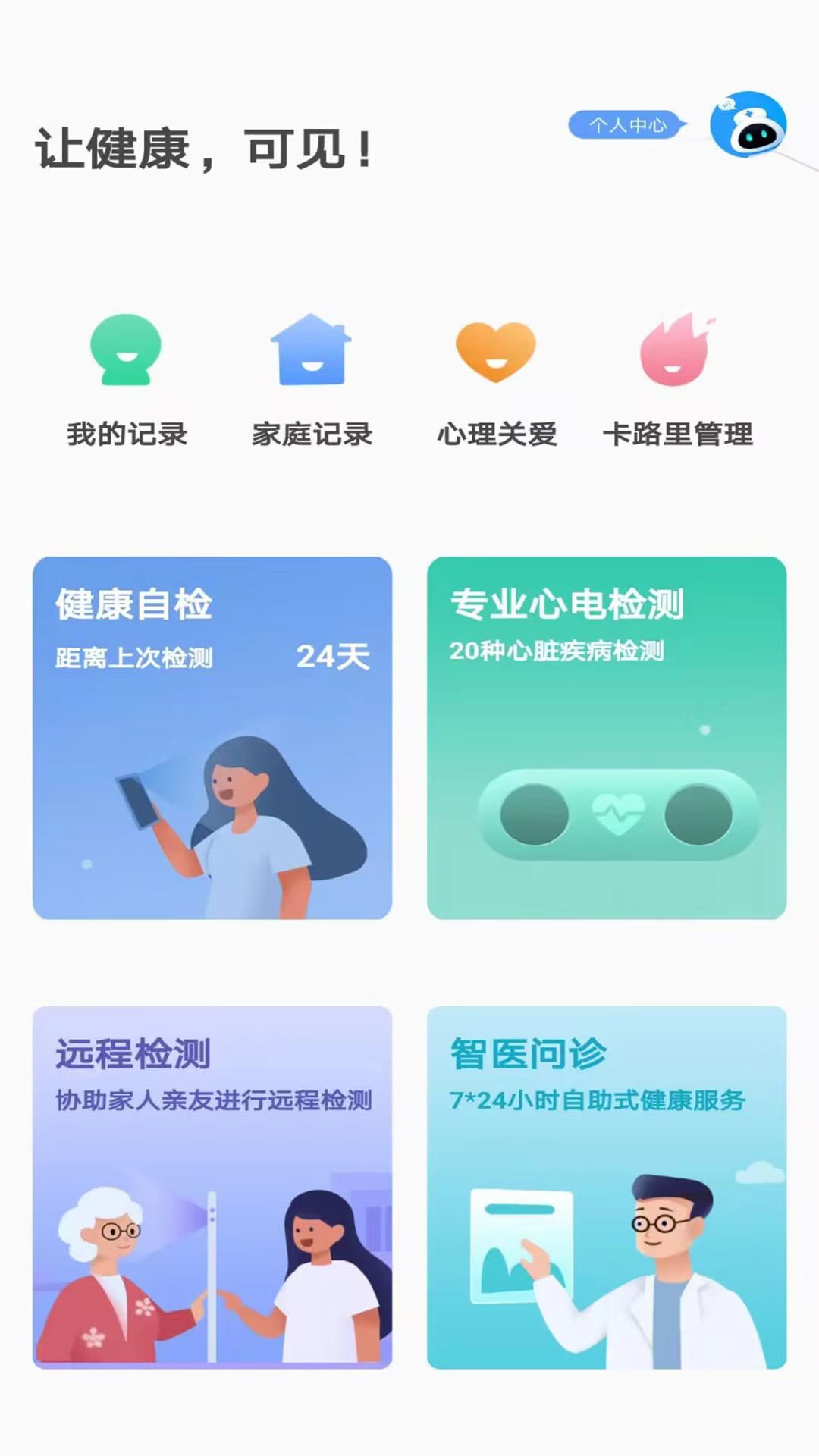This screenshot has width=819, height=1456.
Task: Open the personal center robot avatar
Action: (748, 125)
